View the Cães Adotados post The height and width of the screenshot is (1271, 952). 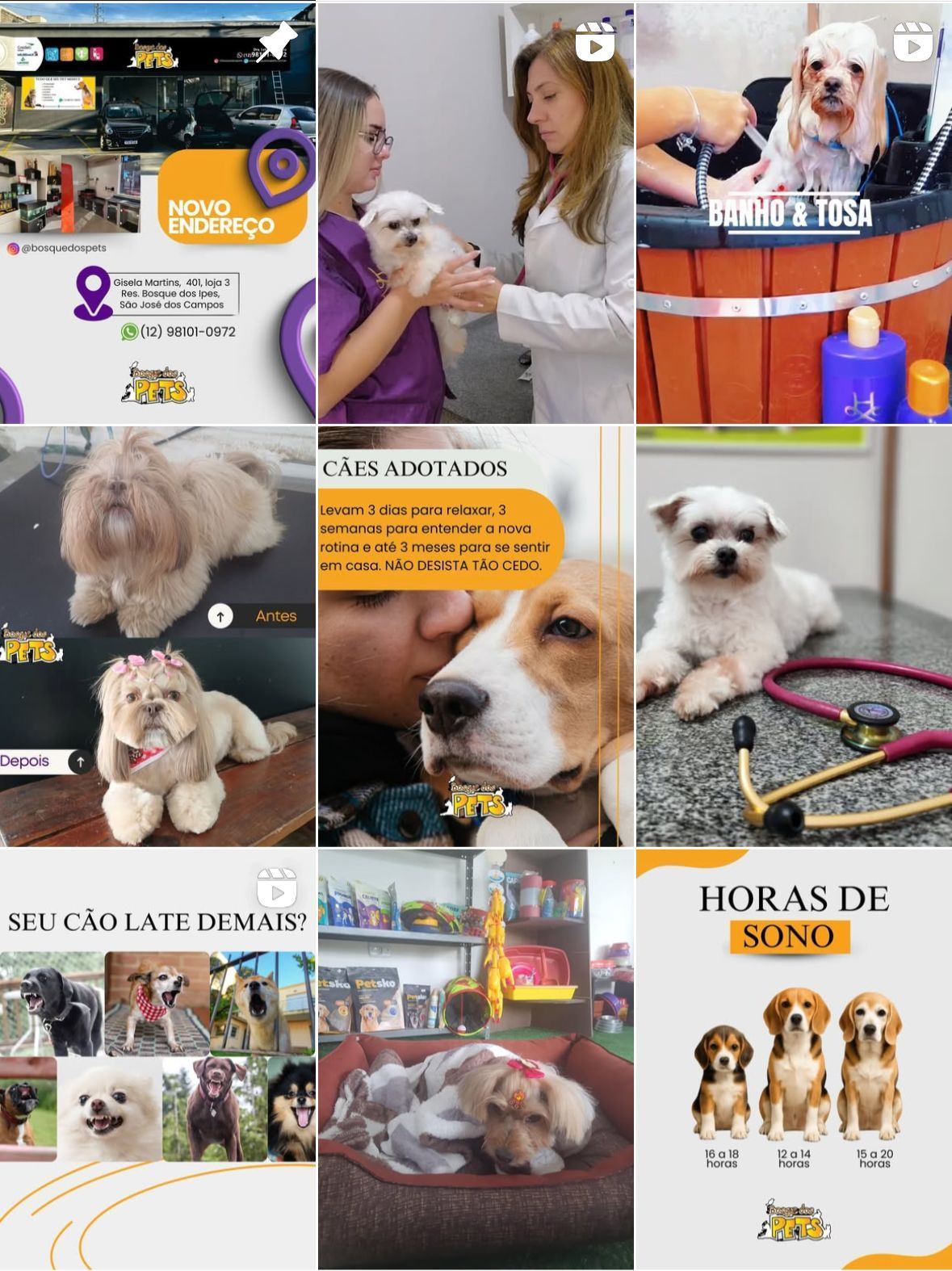476,636
